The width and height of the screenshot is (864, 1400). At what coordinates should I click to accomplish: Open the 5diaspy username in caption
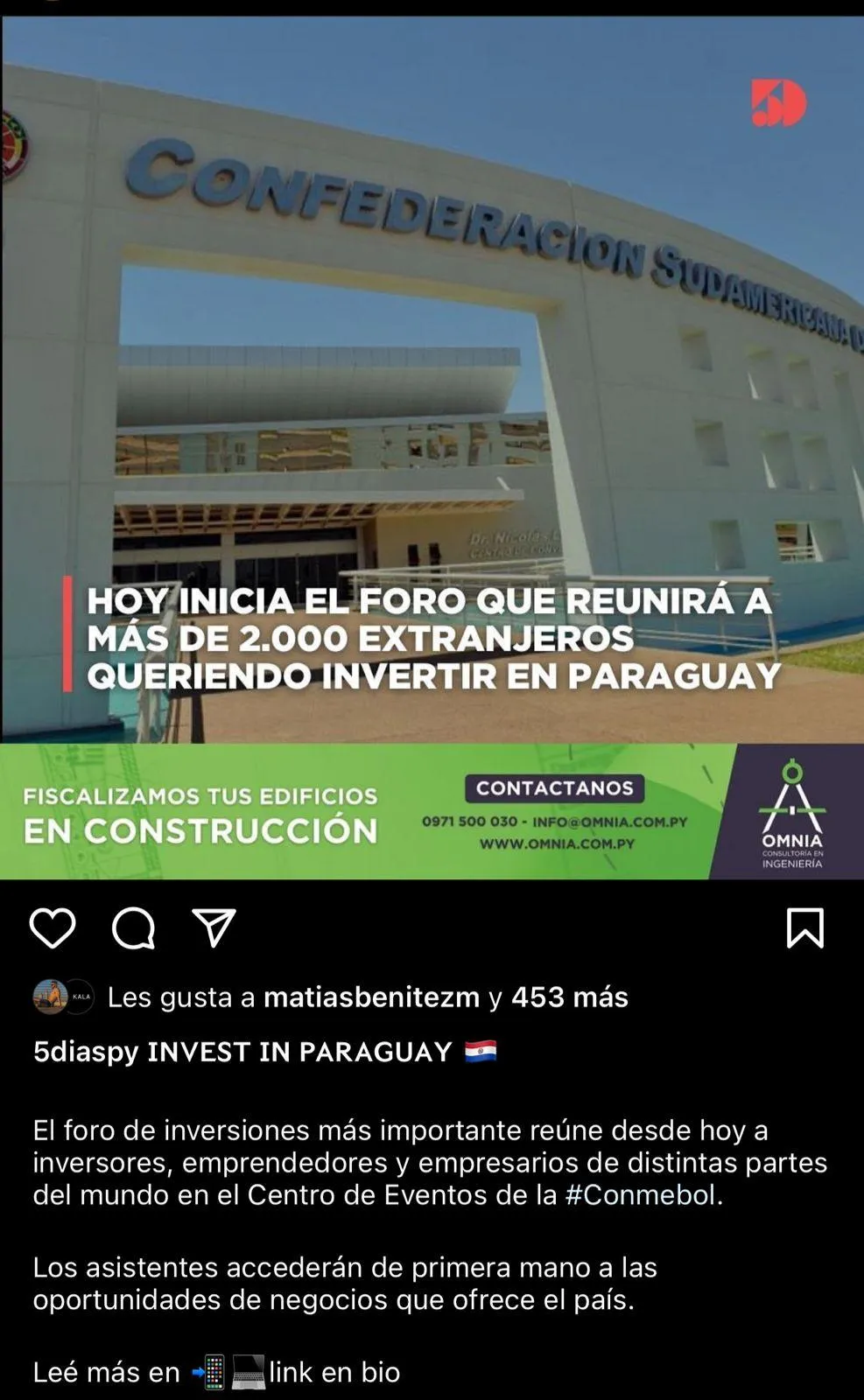(85, 1052)
